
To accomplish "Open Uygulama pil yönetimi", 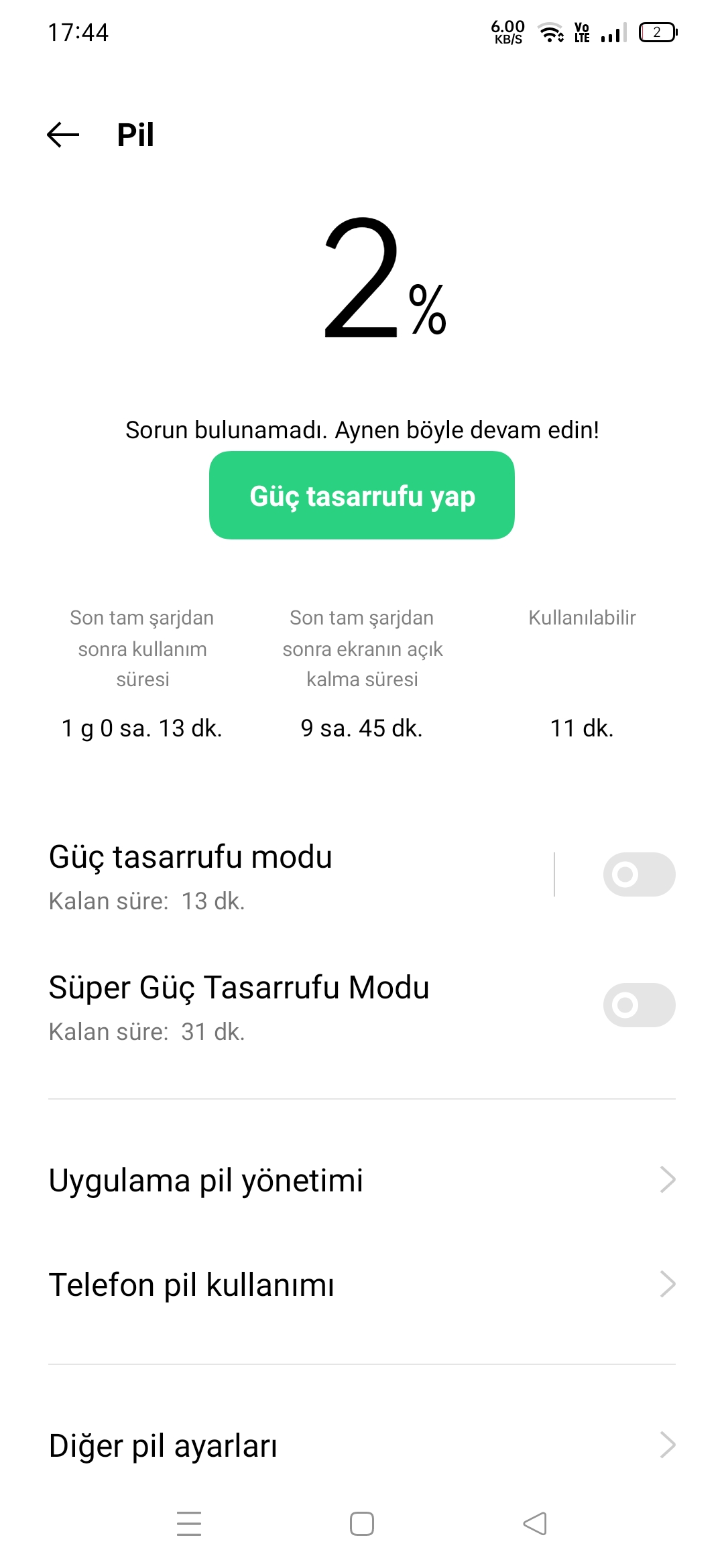I will pyautogui.click(x=362, y=1180).
